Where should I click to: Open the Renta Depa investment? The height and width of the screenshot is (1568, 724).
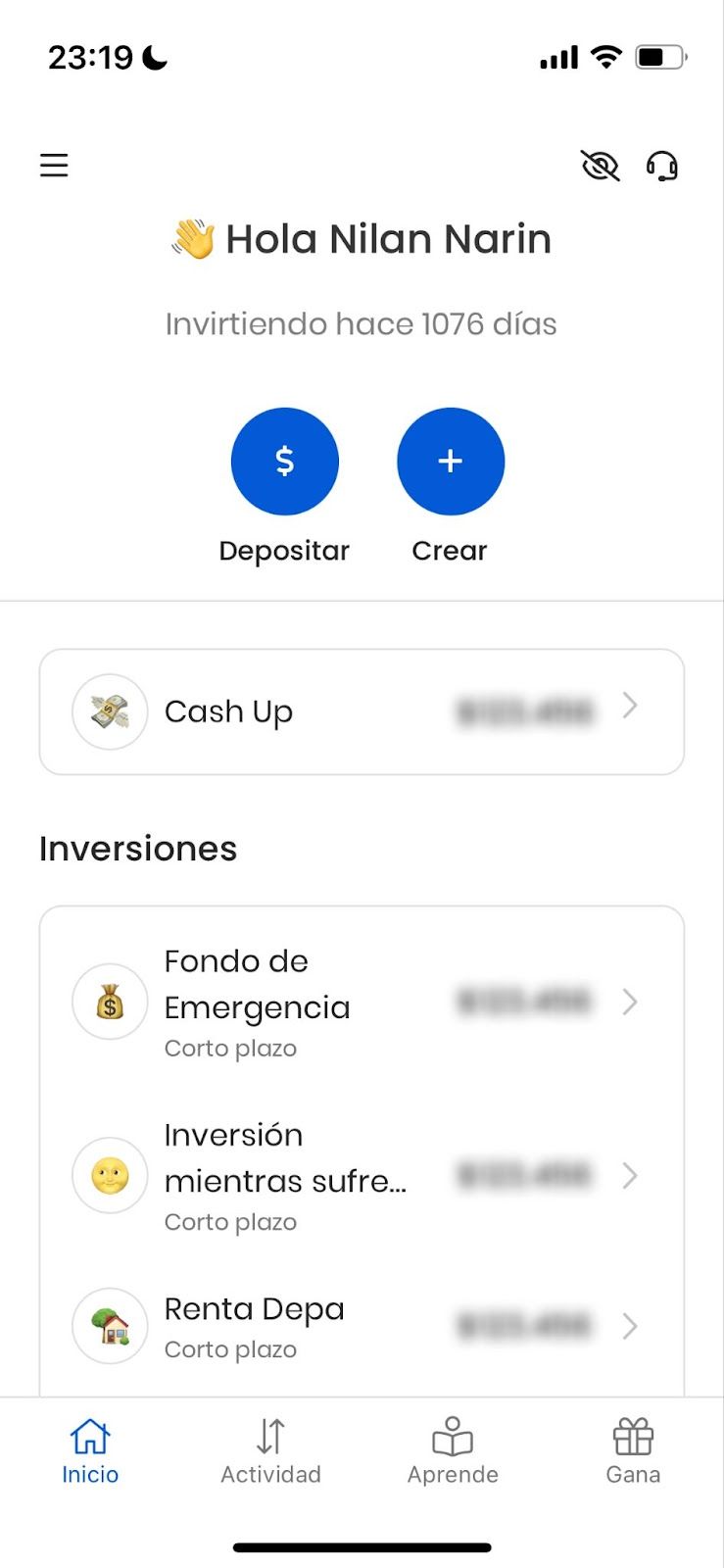click(x=362, y=1327)
